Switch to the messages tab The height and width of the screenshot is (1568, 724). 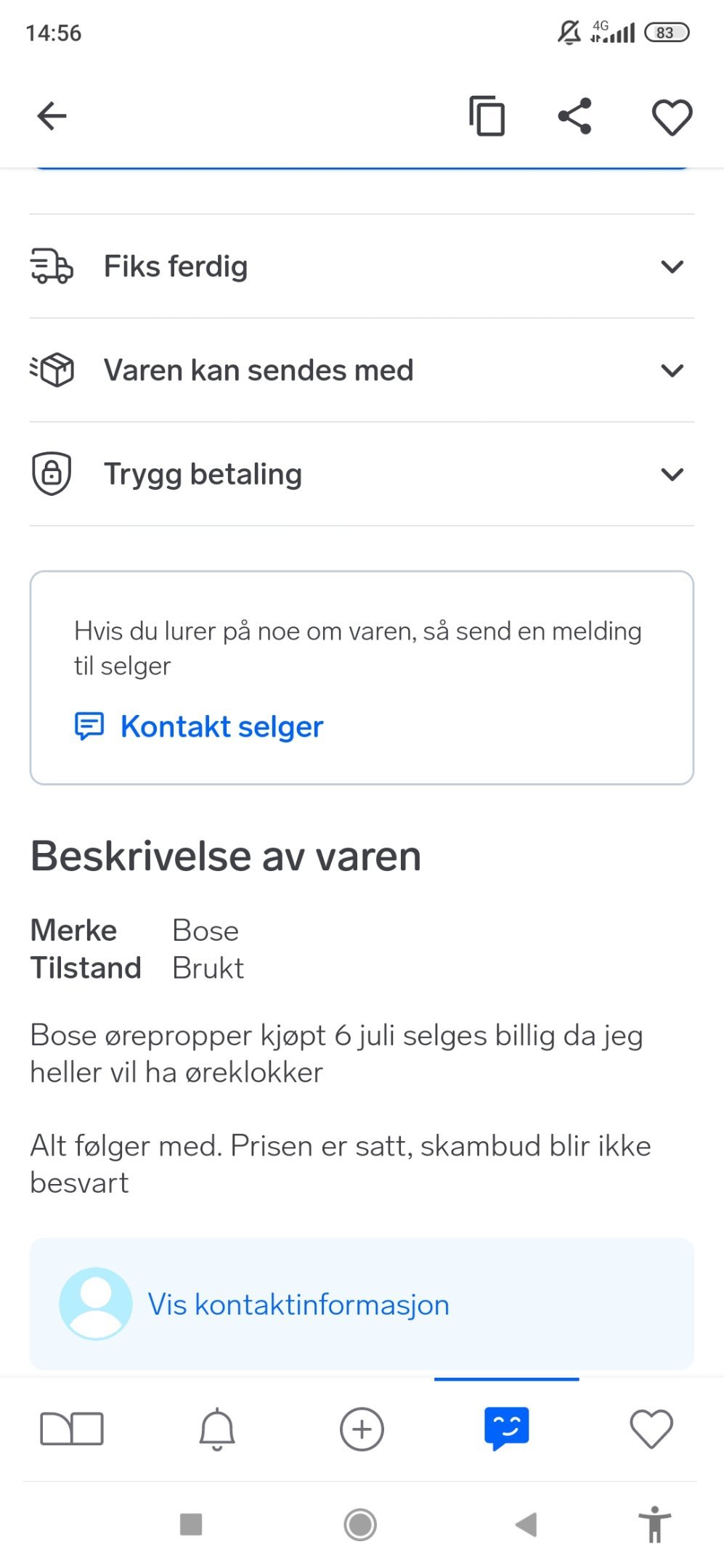click(x=506, y=1429)
